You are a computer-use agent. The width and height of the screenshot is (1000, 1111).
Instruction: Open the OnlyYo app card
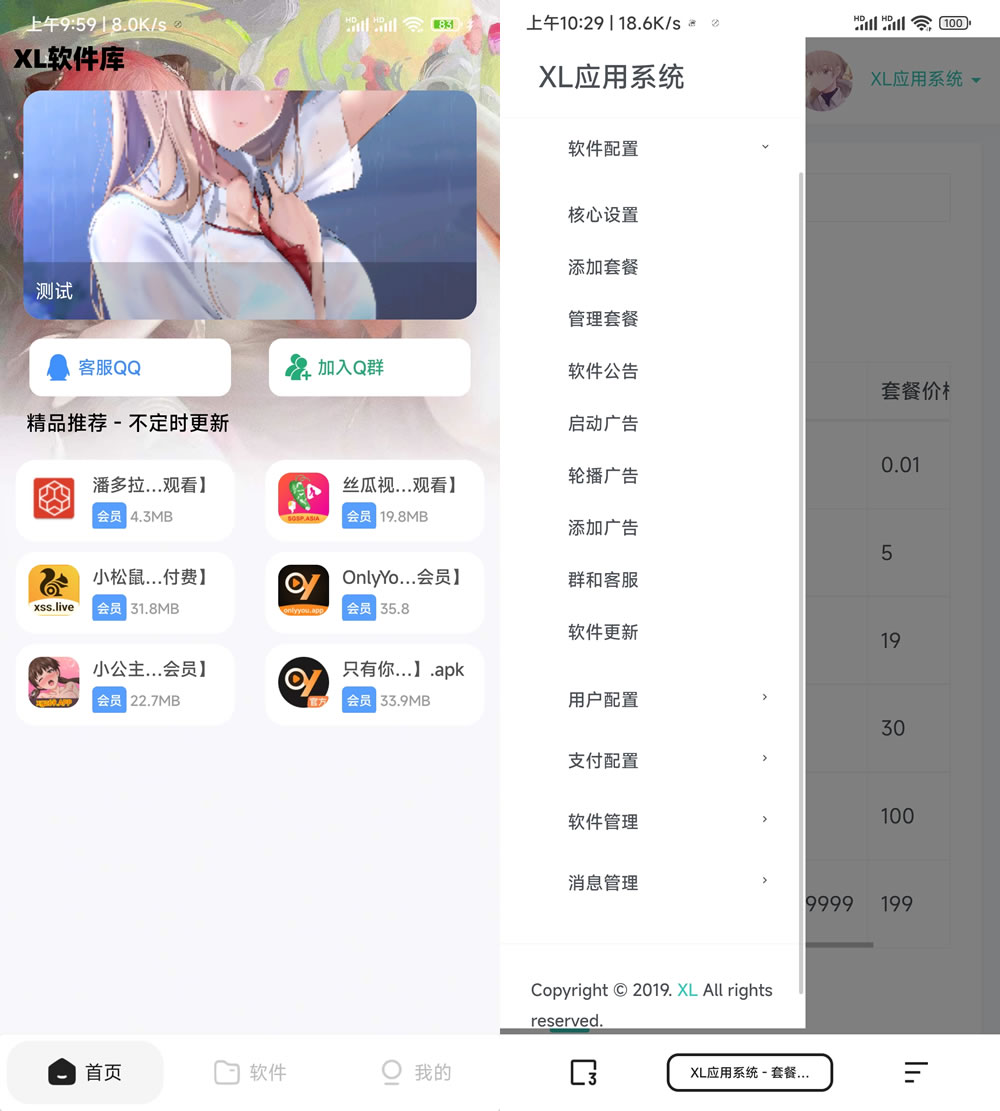tap(374, 592)
